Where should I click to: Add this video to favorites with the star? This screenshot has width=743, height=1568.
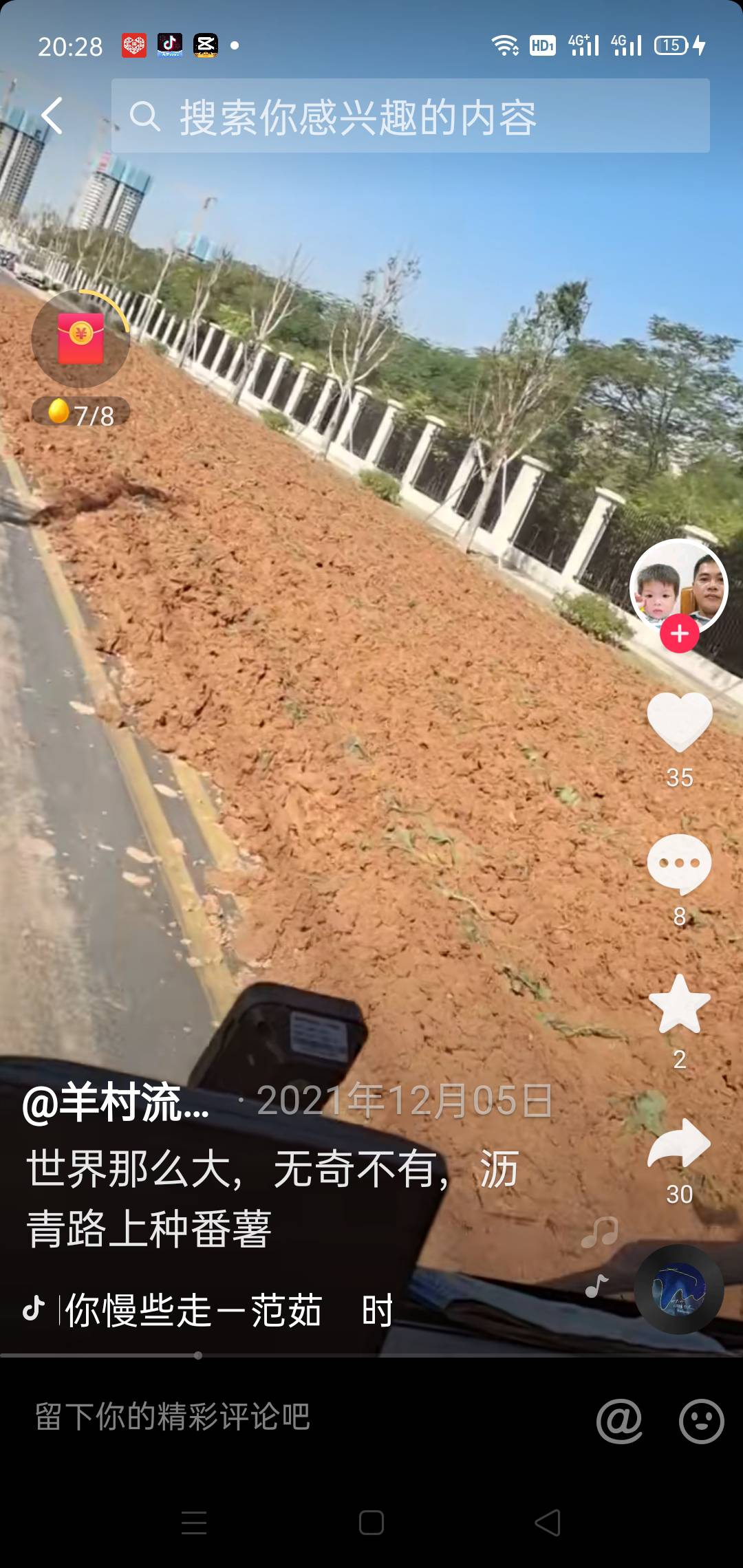[x=680, y=1004]
